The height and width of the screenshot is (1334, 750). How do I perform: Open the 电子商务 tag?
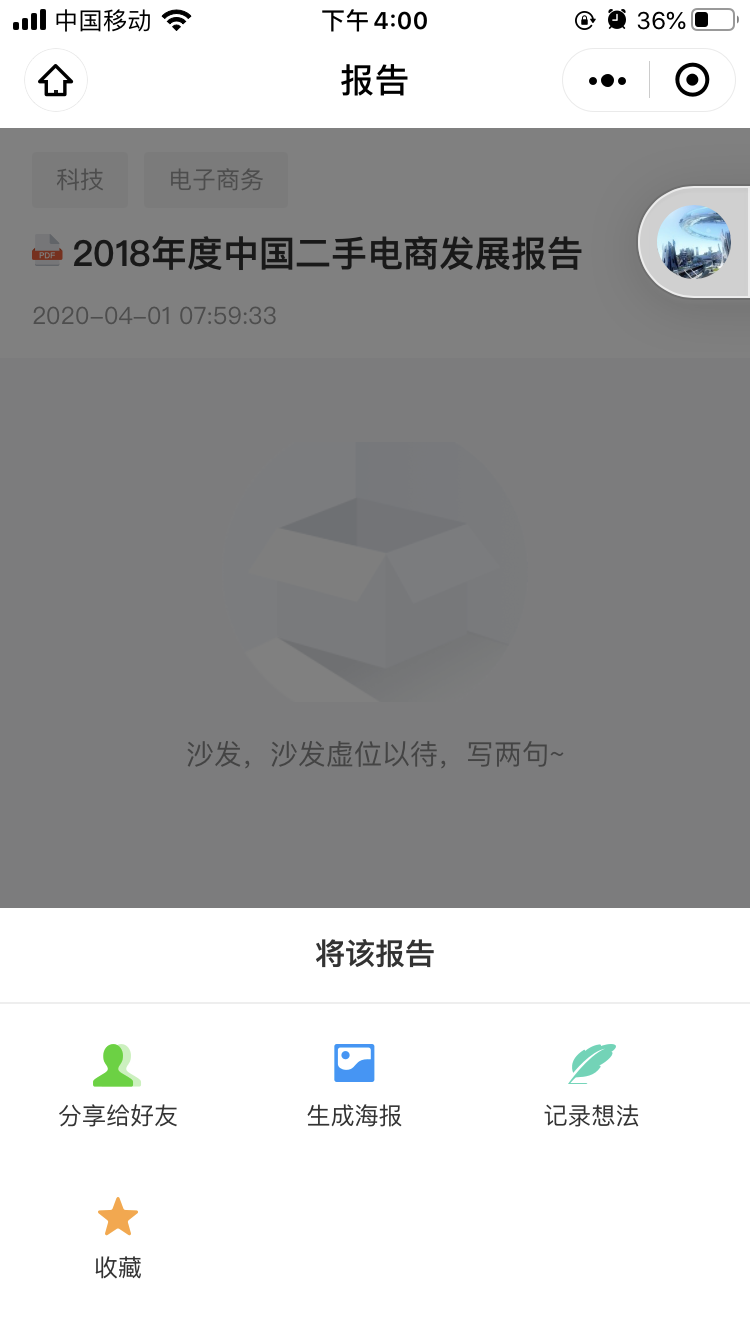point(216,180)
